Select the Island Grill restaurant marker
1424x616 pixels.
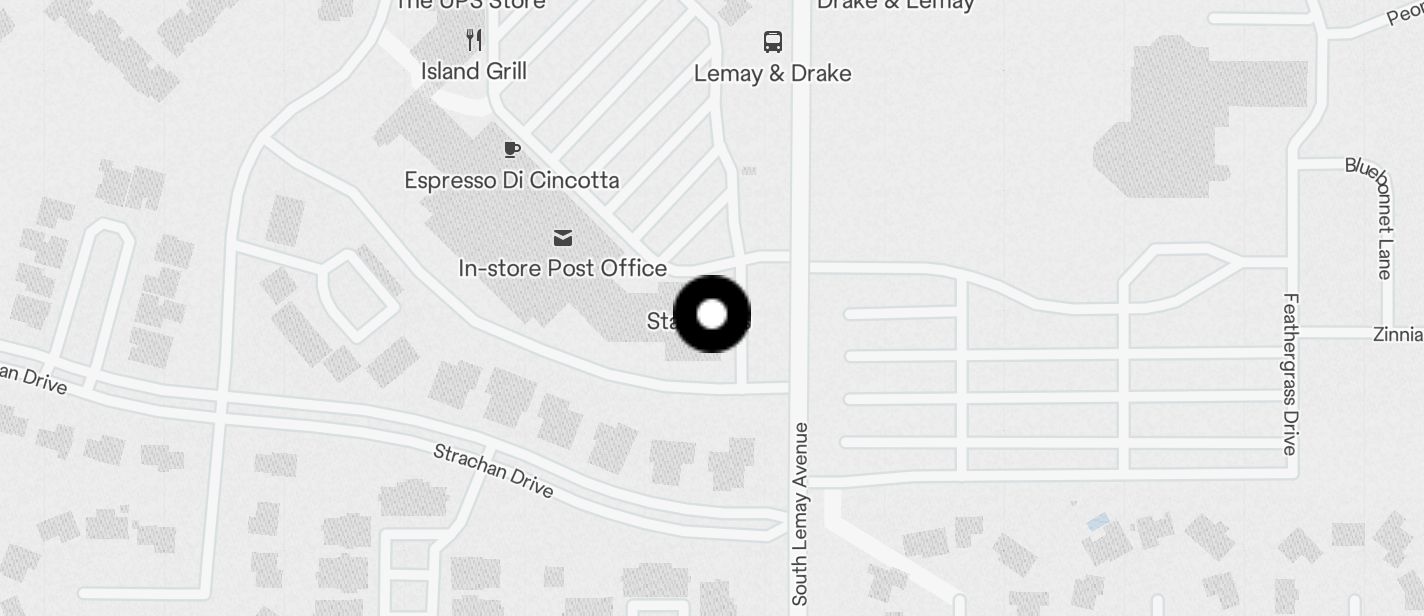(474, 41)
